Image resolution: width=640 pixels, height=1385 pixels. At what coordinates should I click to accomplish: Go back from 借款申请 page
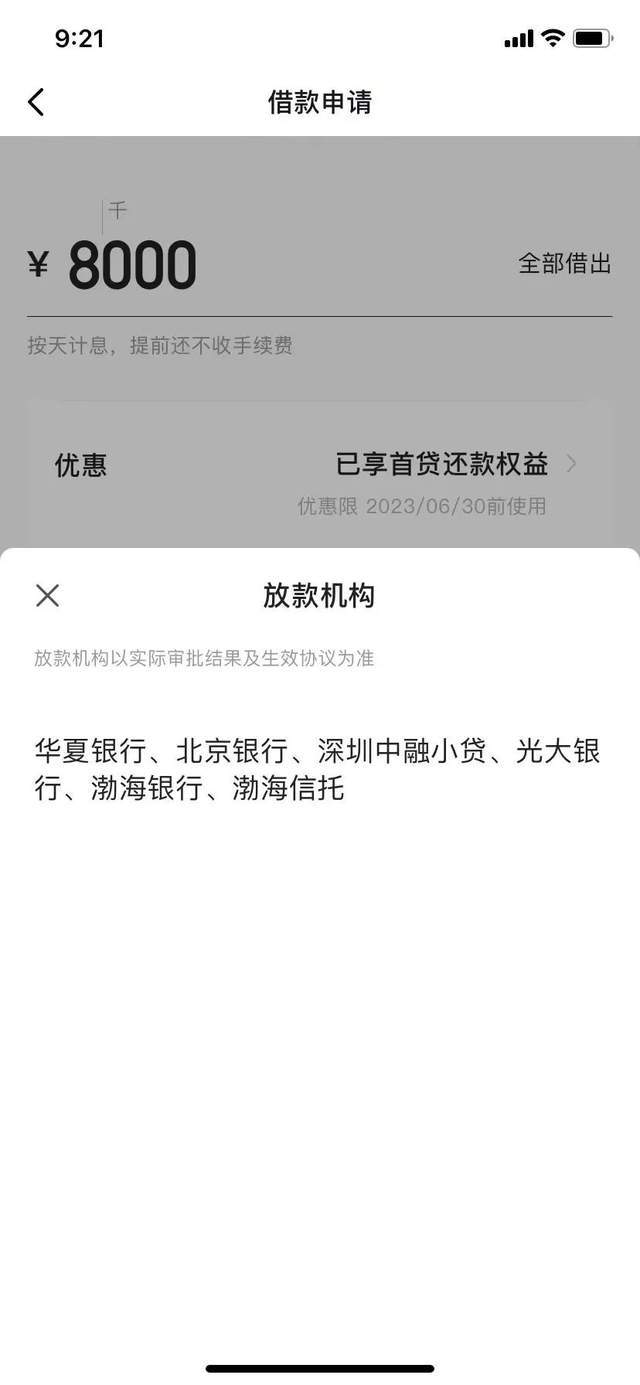click(36, 102)
